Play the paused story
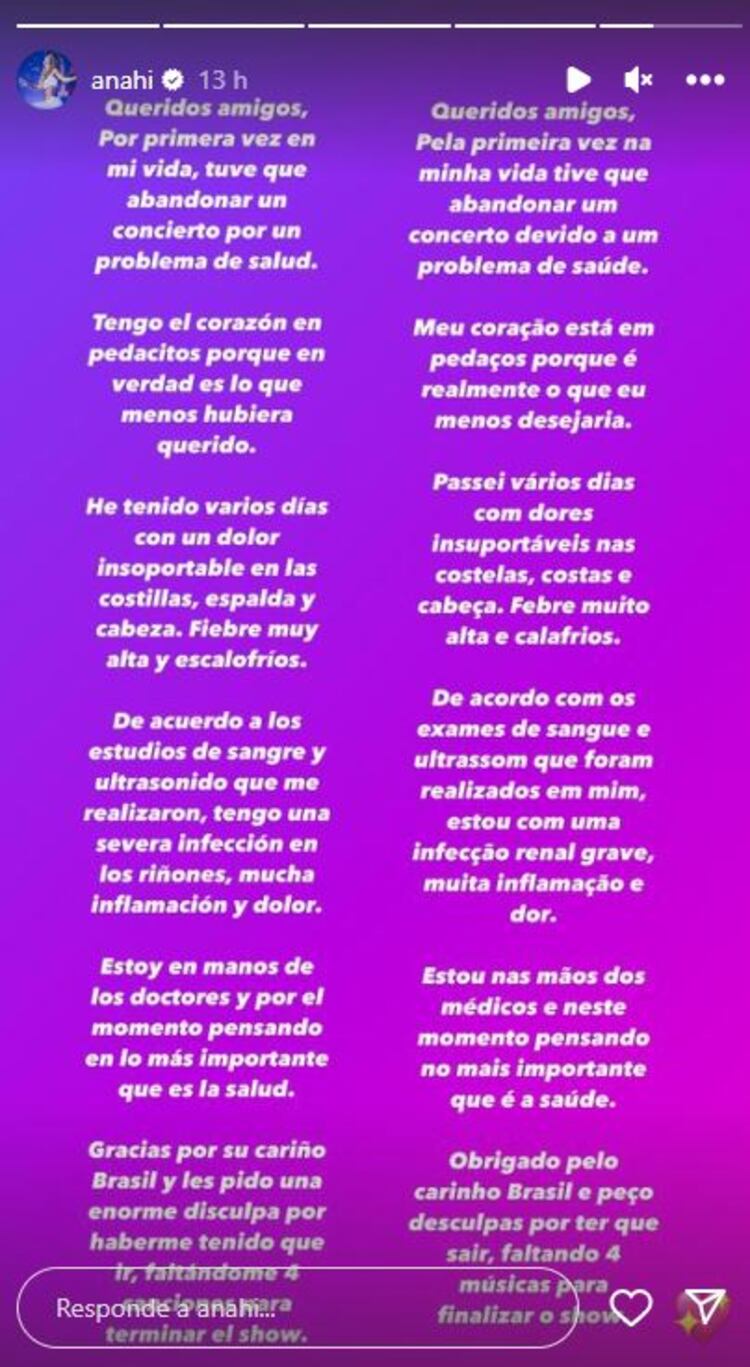Viewport: 750px width, 1367px height. [577, 79]
